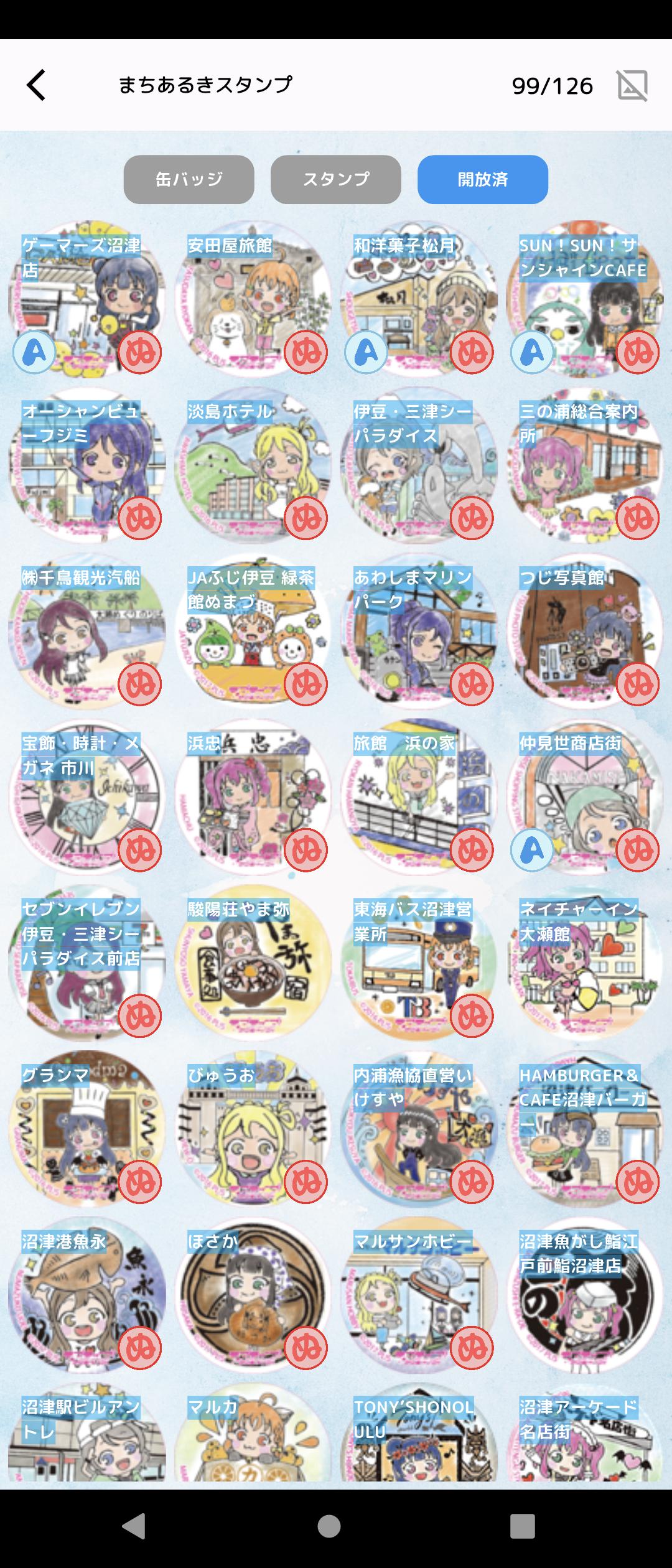View the 和洋菓子松月 stamp
The image size is (672, 1568).
419,299
